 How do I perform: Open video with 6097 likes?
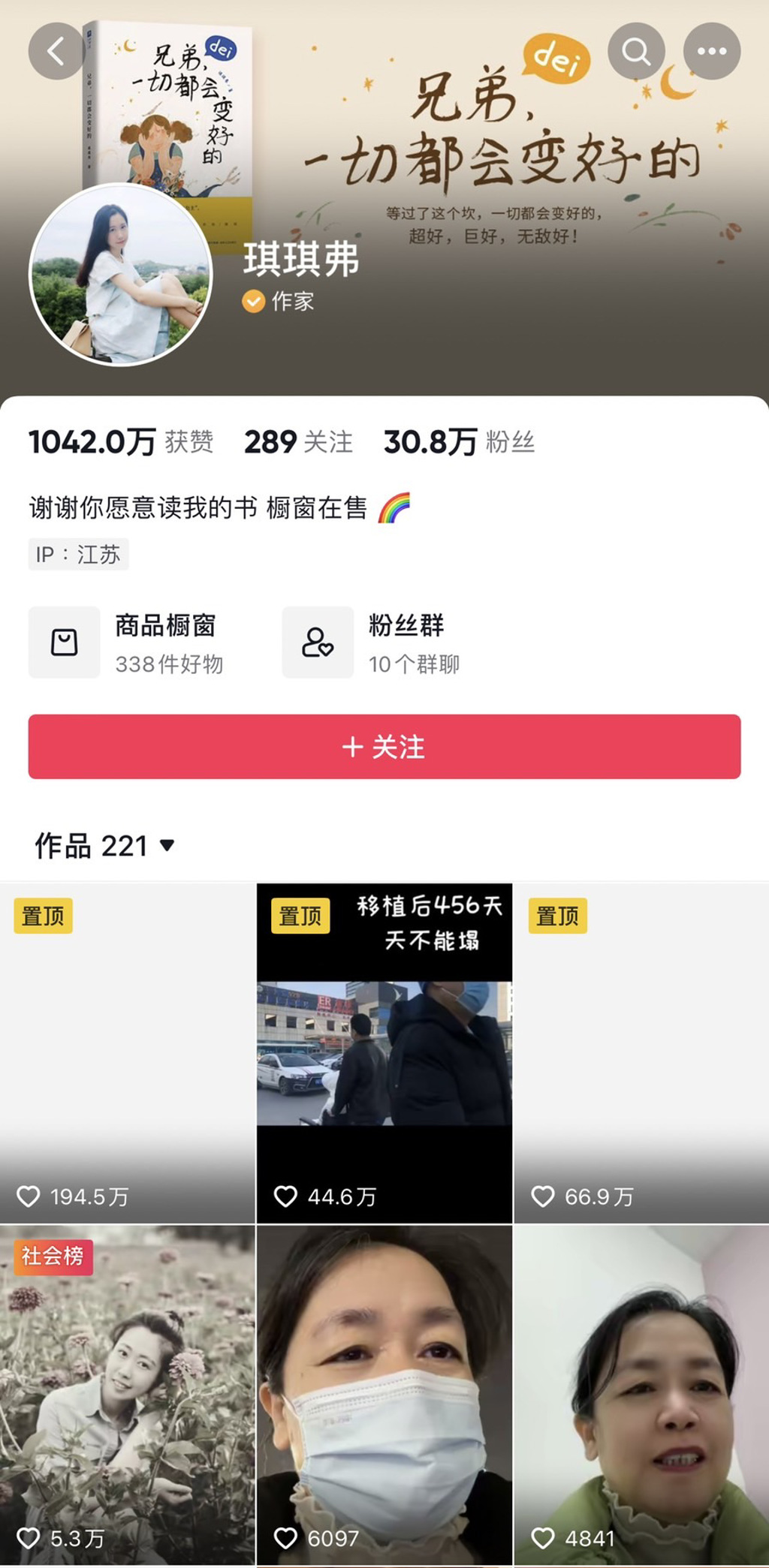(x=384, y=1395)
